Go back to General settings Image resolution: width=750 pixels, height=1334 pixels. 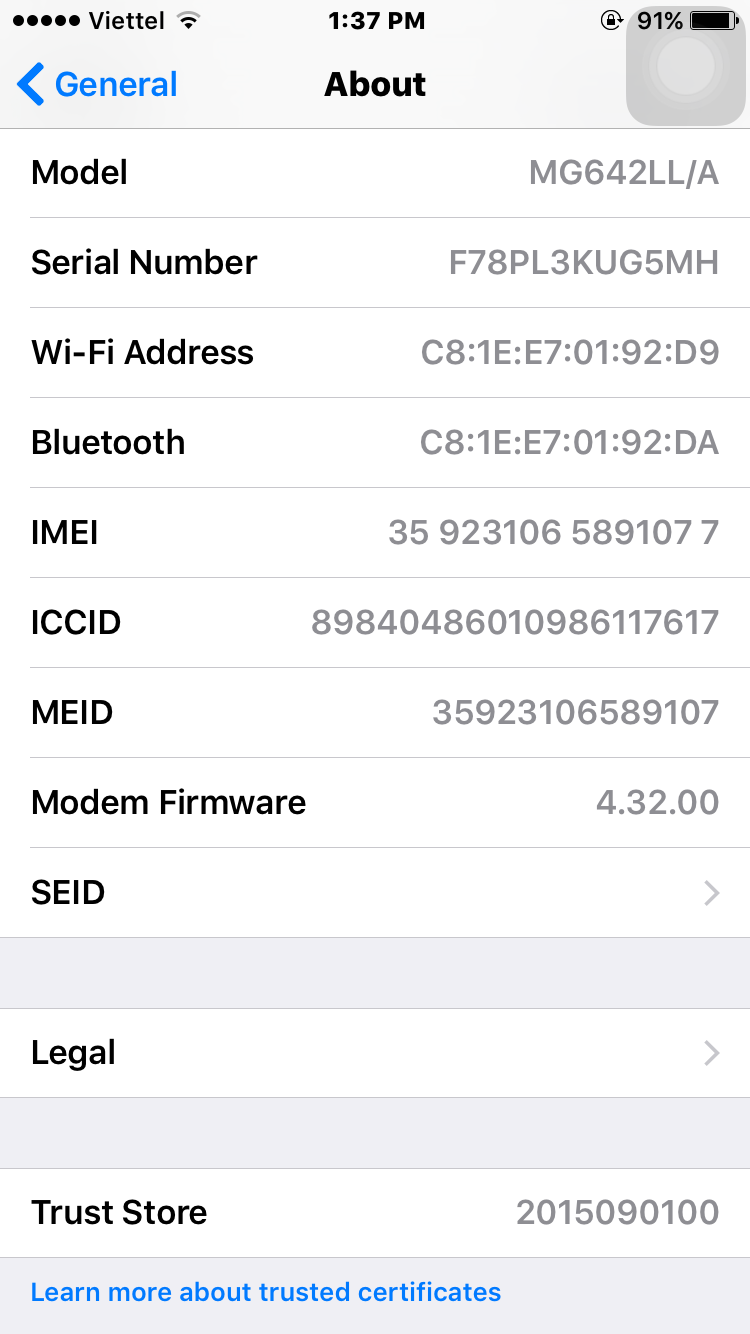click(x=97, y=85)
